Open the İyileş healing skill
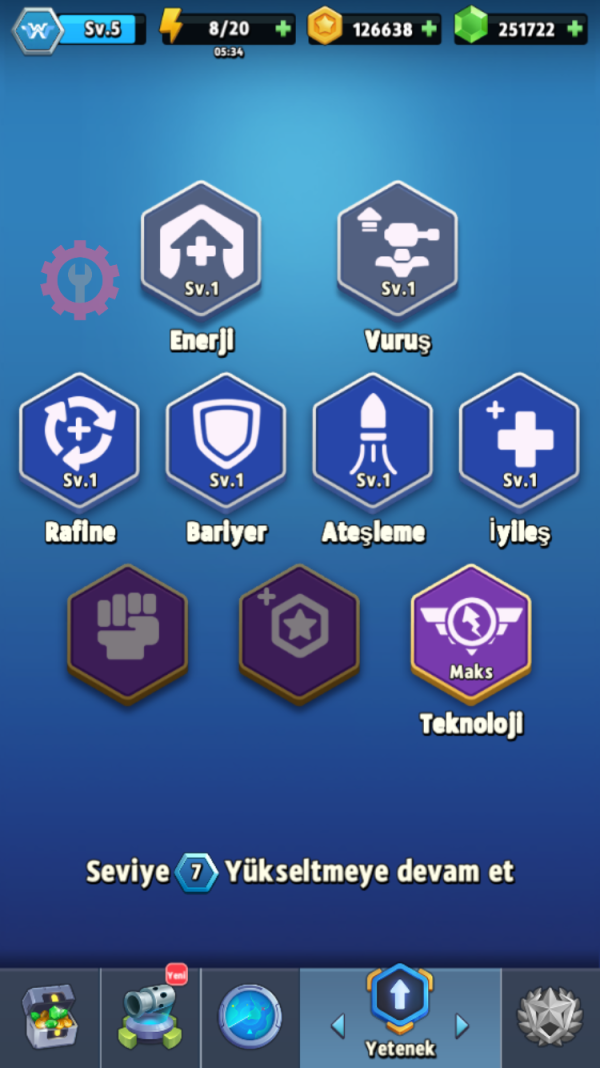Viewport: 600px width, 1068px height. (519, 442)
